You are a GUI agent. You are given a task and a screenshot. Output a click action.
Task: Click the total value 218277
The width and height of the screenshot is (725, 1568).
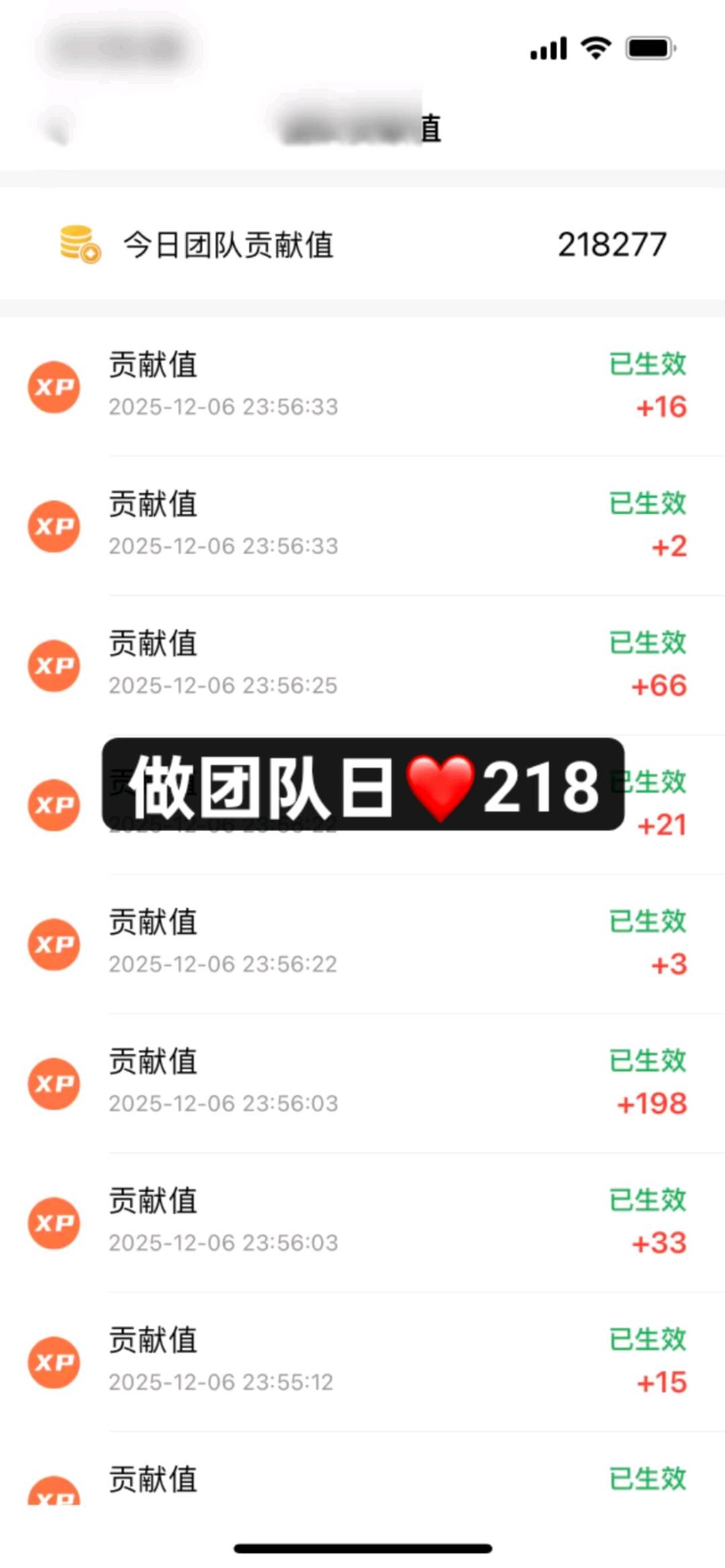(612, 244)
